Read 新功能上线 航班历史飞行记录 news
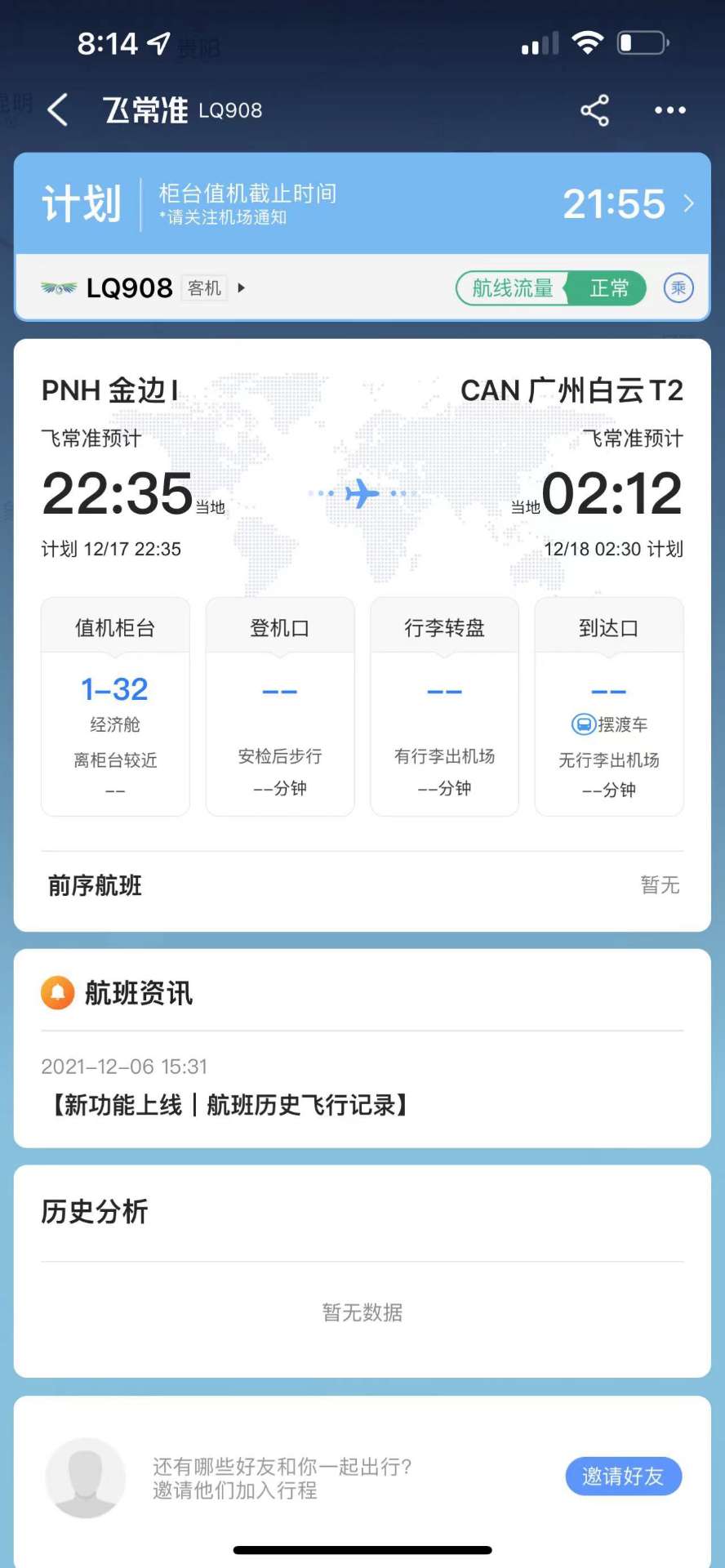725x1568 pixels. 229,1105
